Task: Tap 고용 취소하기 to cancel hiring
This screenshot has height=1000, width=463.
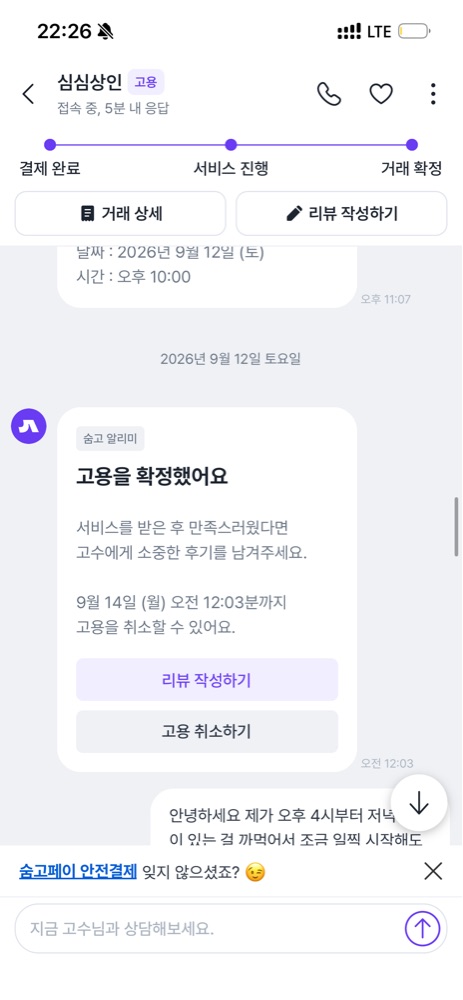Action: pos(207,732)
